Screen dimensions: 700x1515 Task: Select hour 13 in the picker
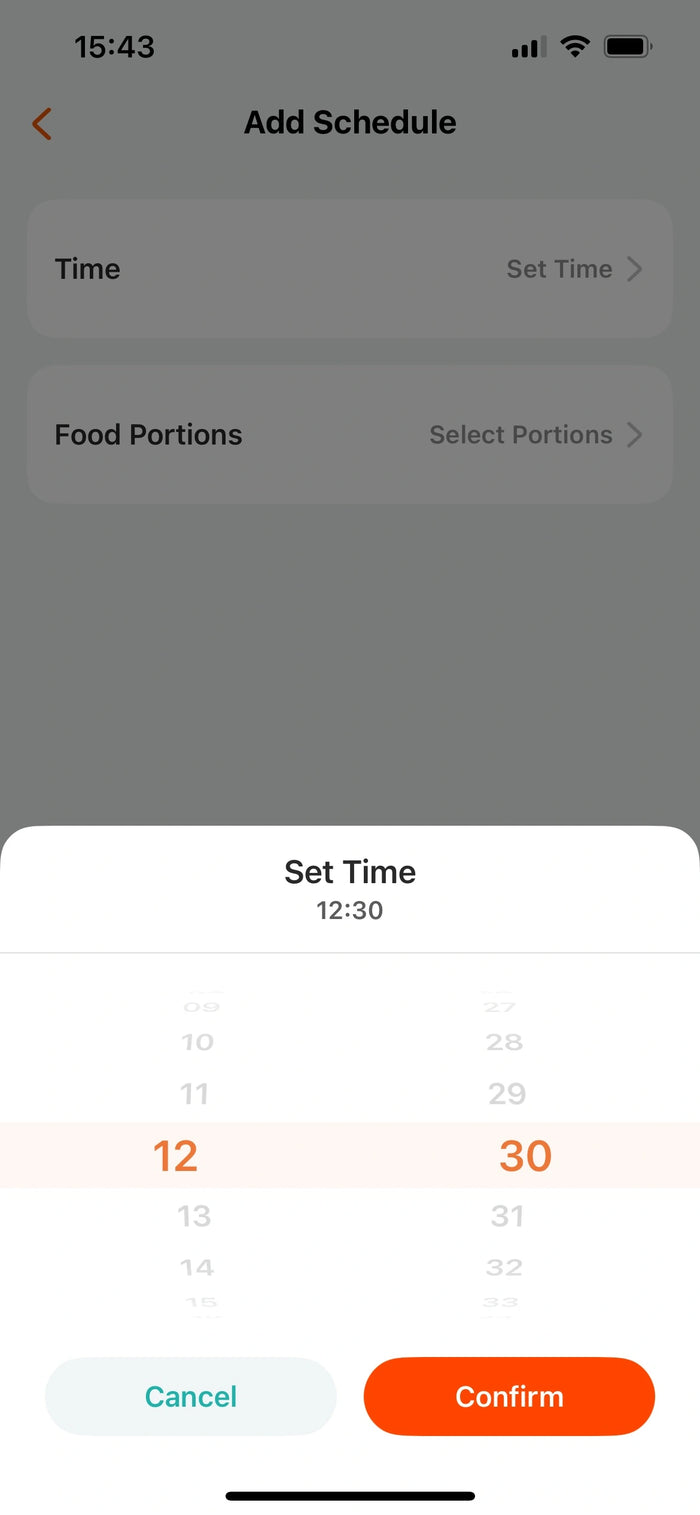[x=194, y=1216]
